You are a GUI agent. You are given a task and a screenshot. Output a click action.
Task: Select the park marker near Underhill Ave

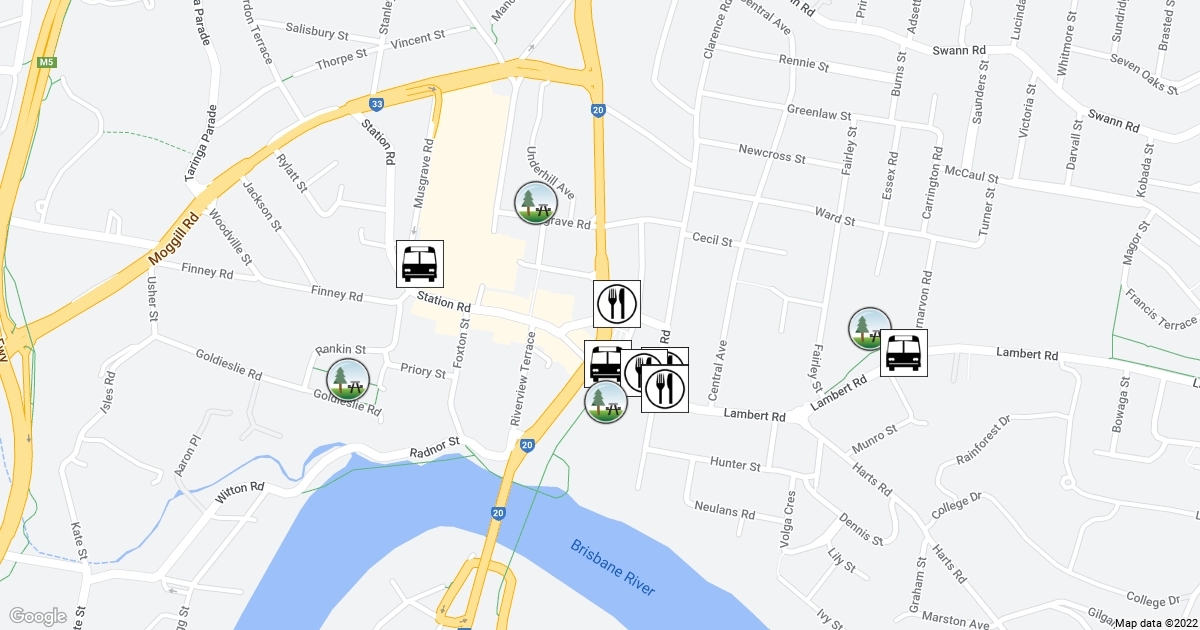535,202
